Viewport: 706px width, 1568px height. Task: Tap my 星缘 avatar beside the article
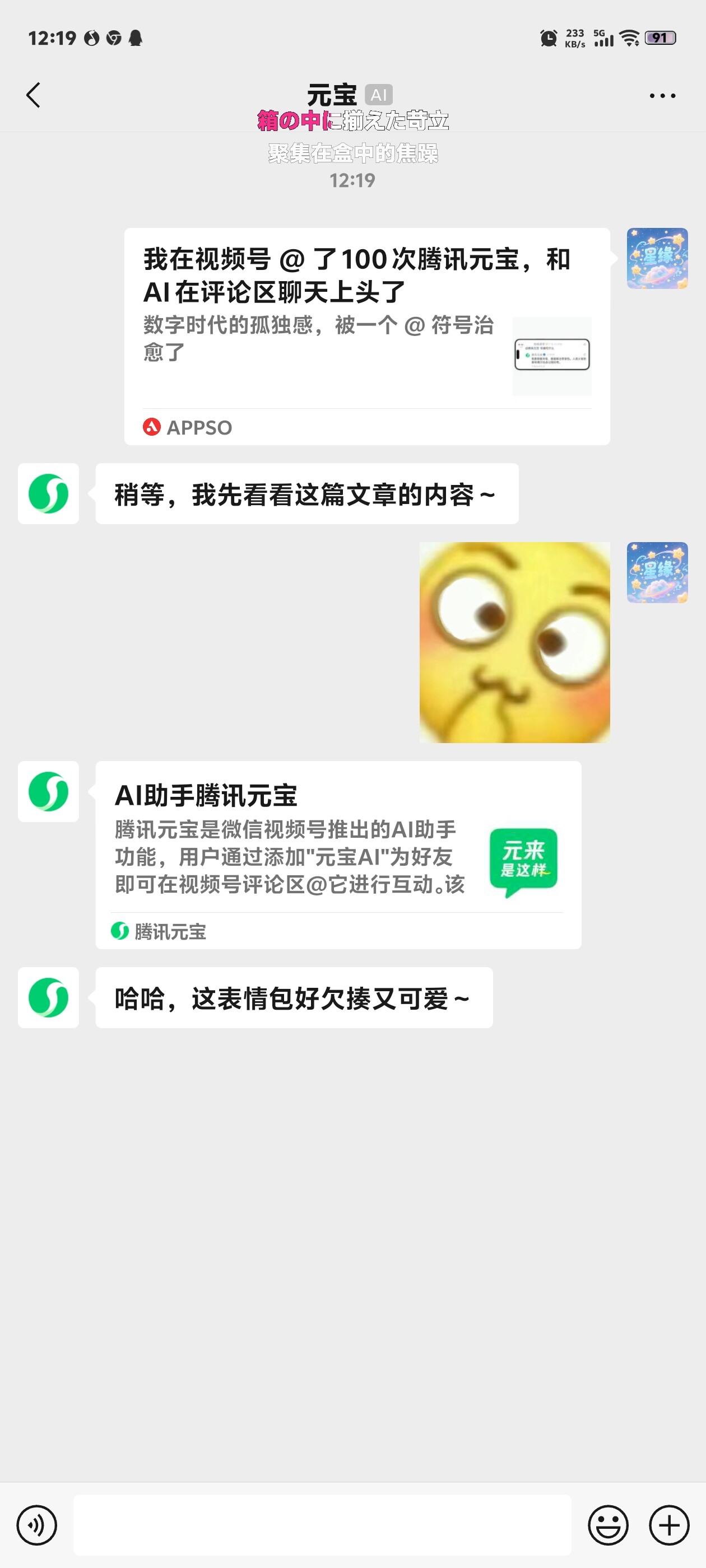[x=657, y=258]
